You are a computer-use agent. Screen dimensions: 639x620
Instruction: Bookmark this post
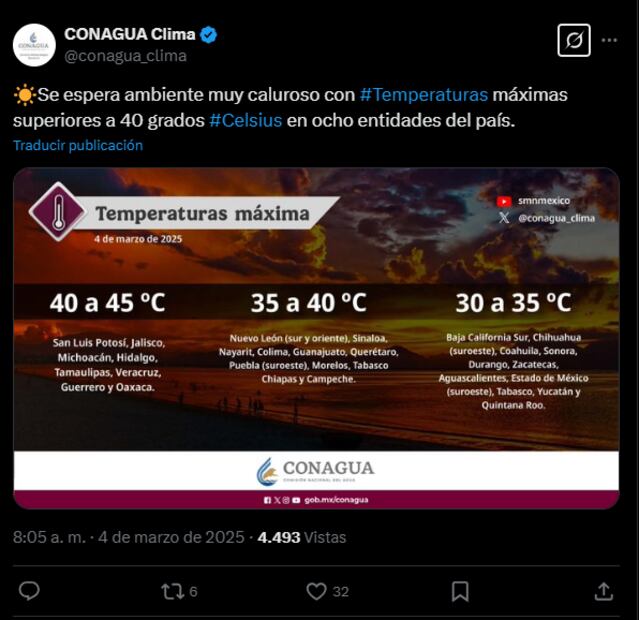tap(460, 591)
